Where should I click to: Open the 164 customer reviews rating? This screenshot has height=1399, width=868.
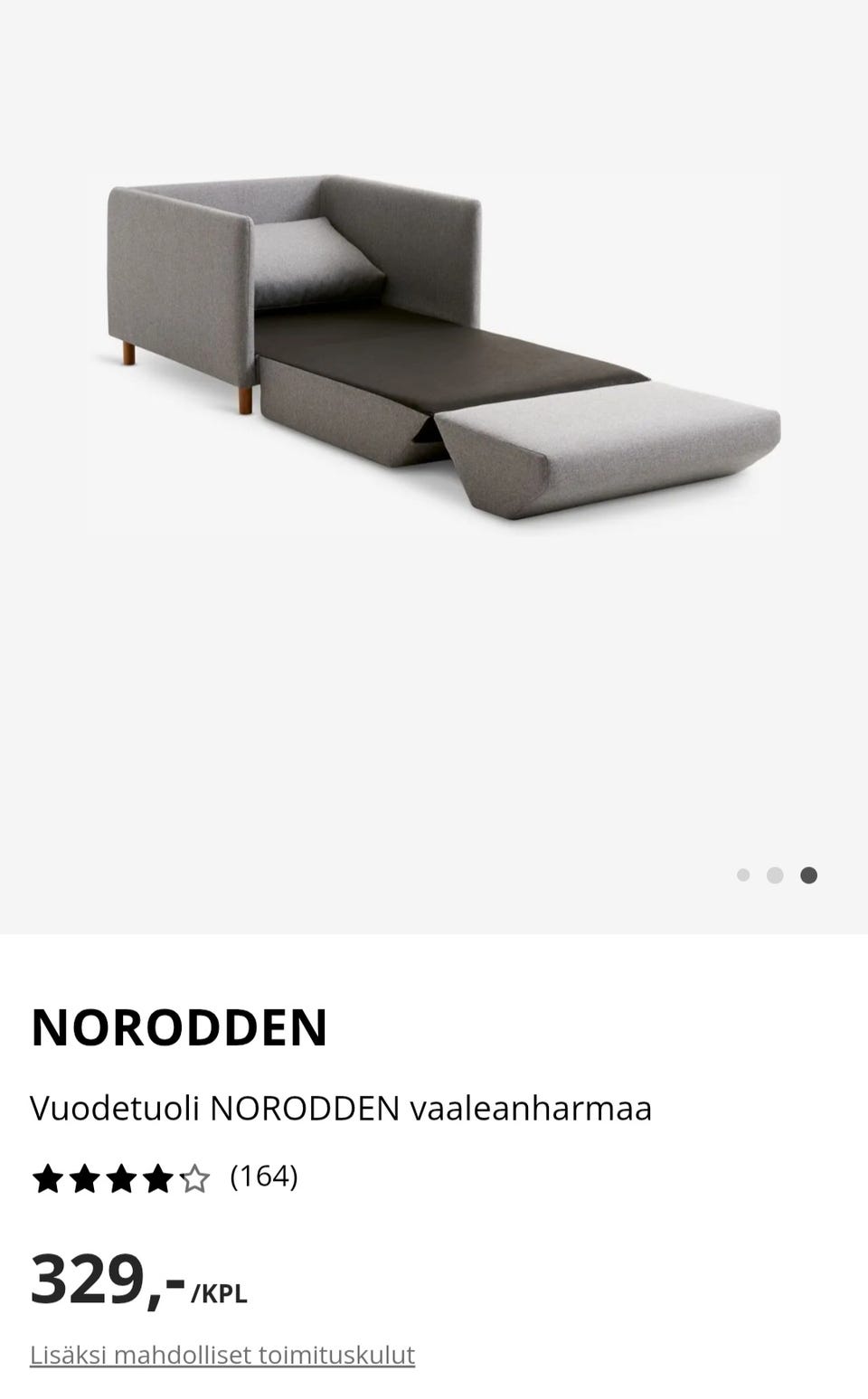[165, 1177]
